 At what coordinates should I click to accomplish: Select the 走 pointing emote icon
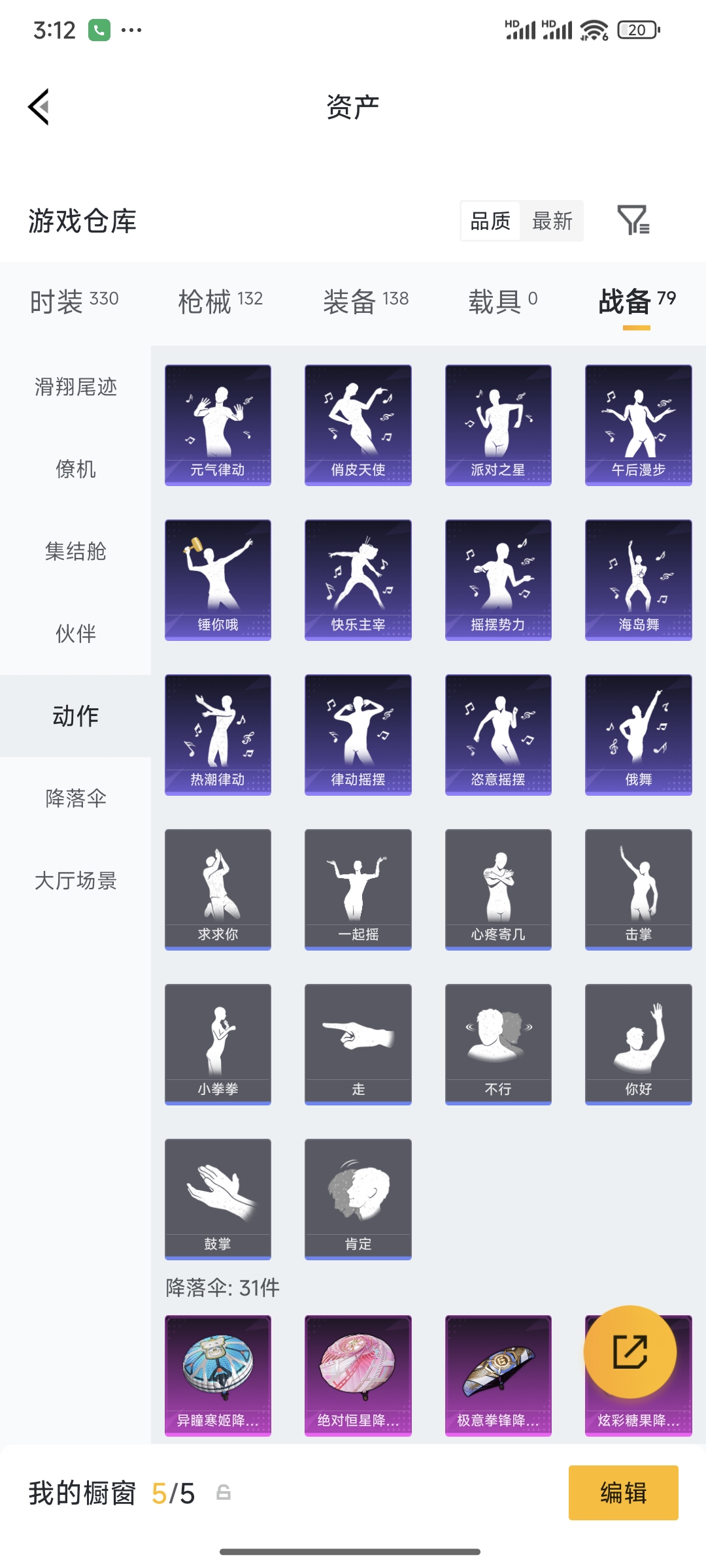click(x=358, y=1044)
